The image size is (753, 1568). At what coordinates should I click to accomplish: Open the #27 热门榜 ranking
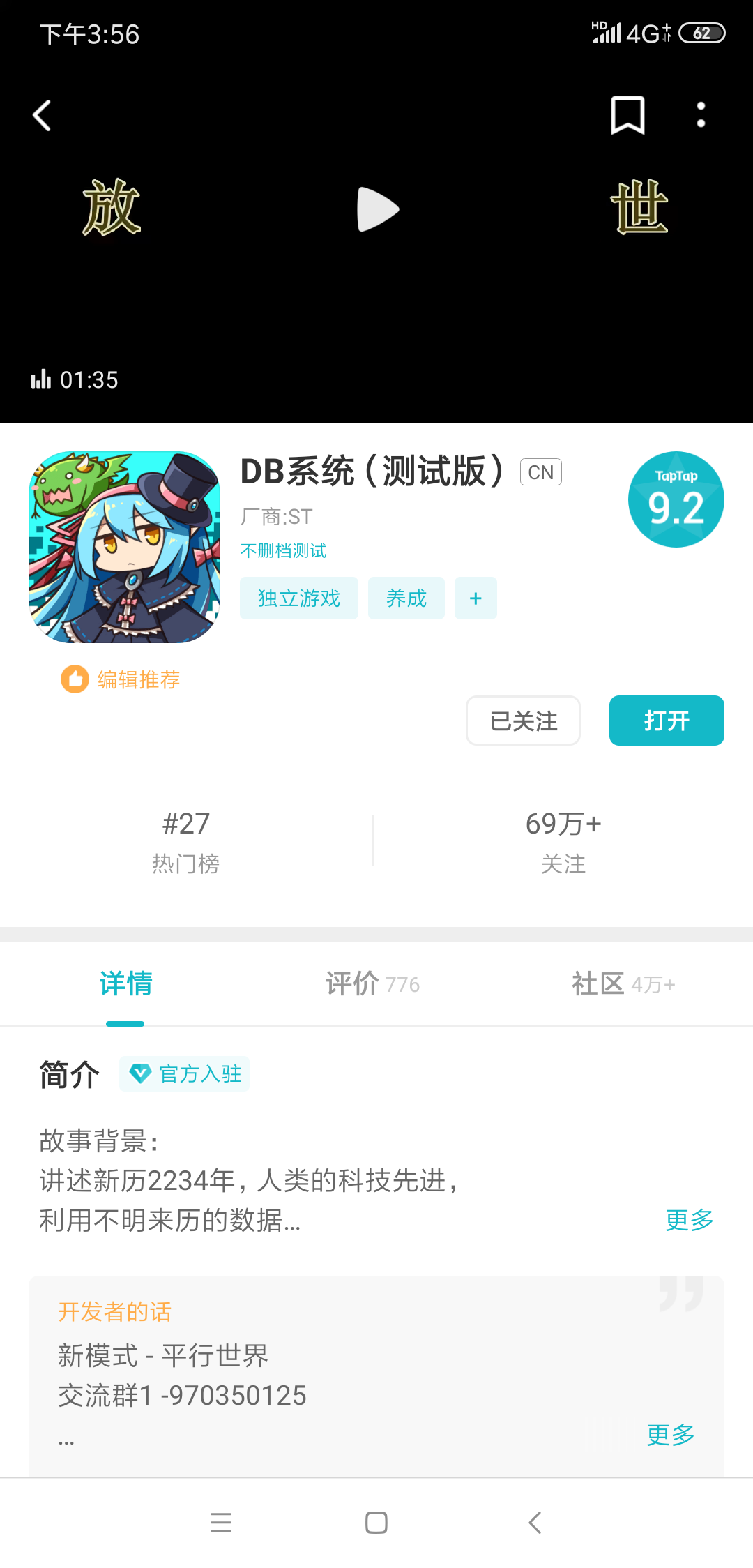click(x=186, y=840)
